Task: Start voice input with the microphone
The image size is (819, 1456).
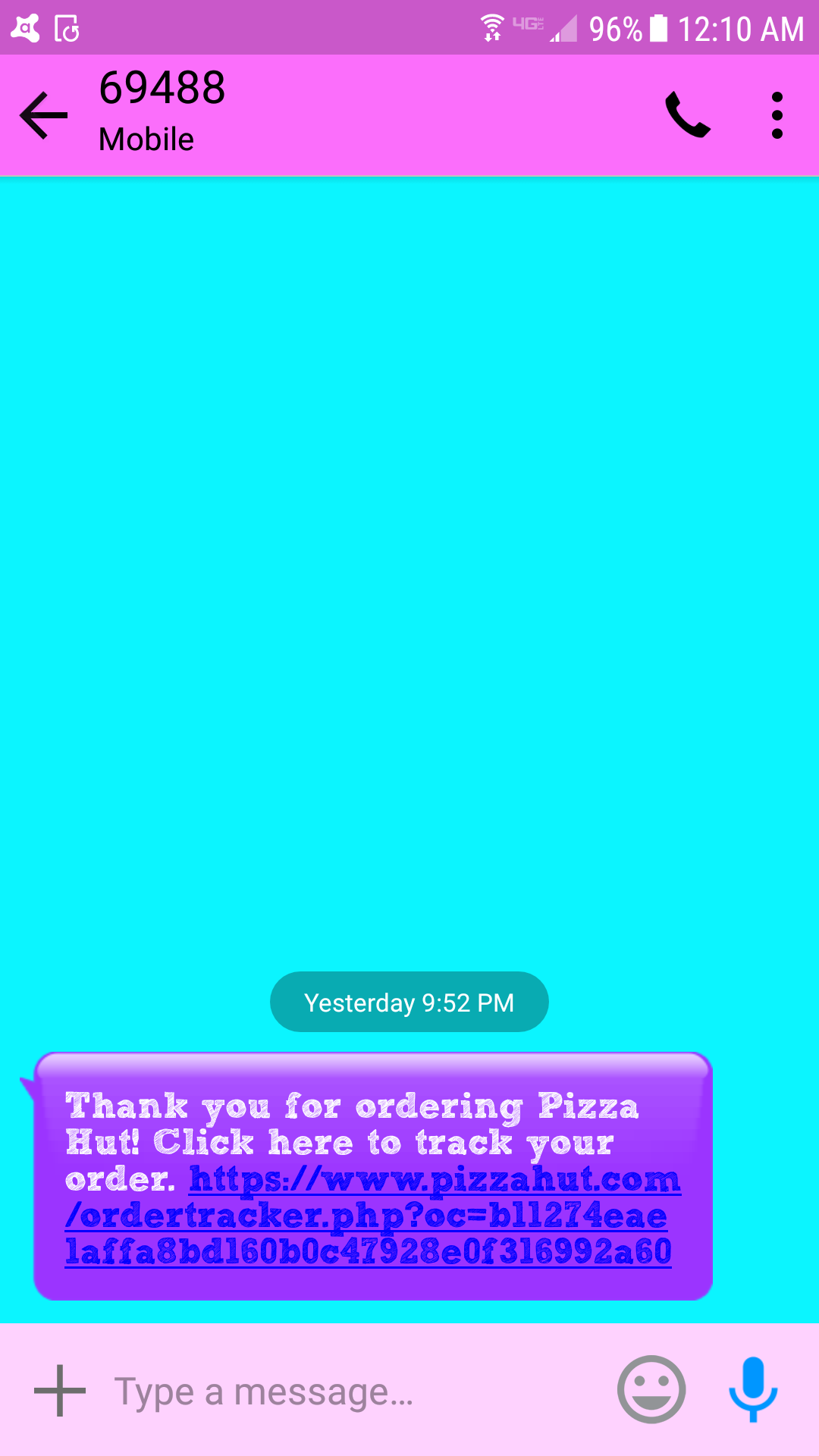Action: (753, 1389)
